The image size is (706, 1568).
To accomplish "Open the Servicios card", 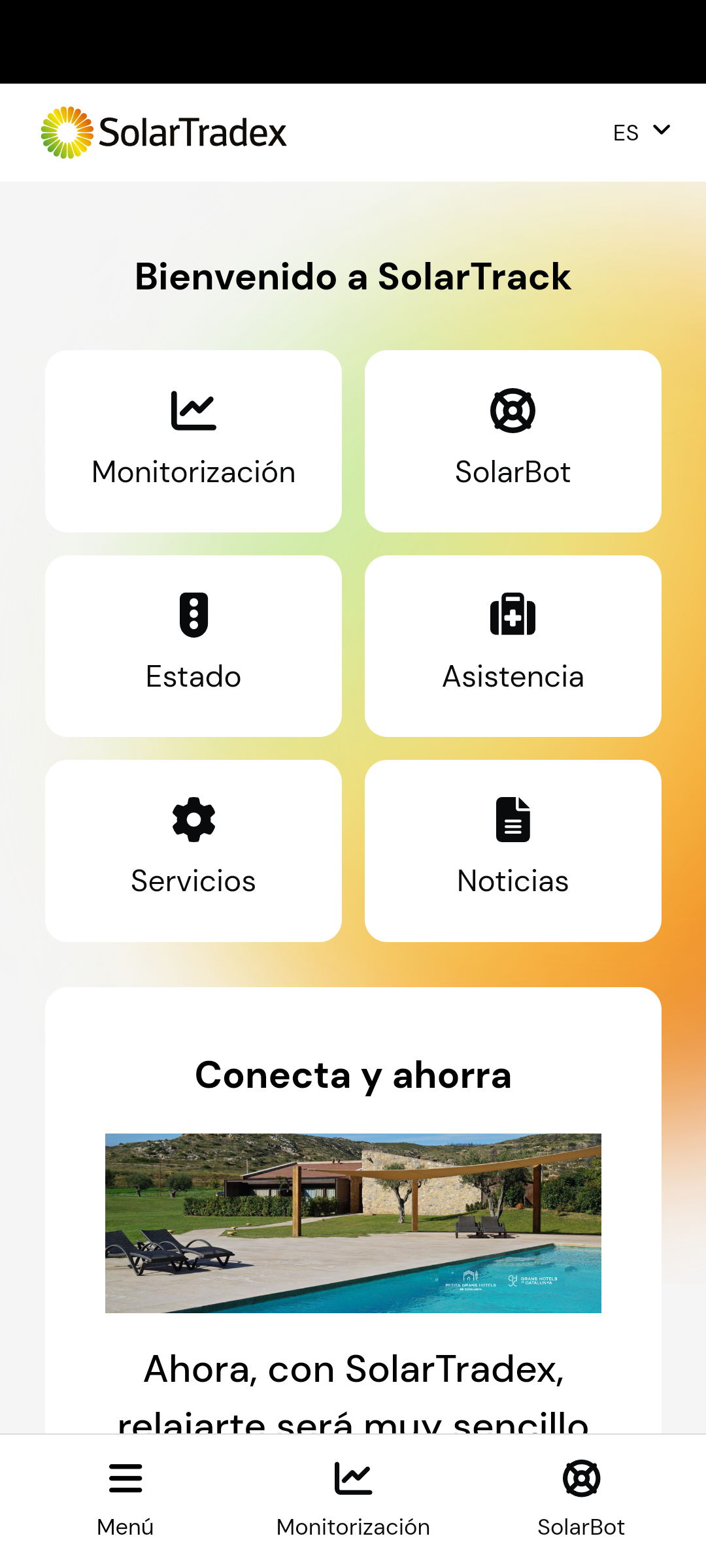I will (193, 850).
